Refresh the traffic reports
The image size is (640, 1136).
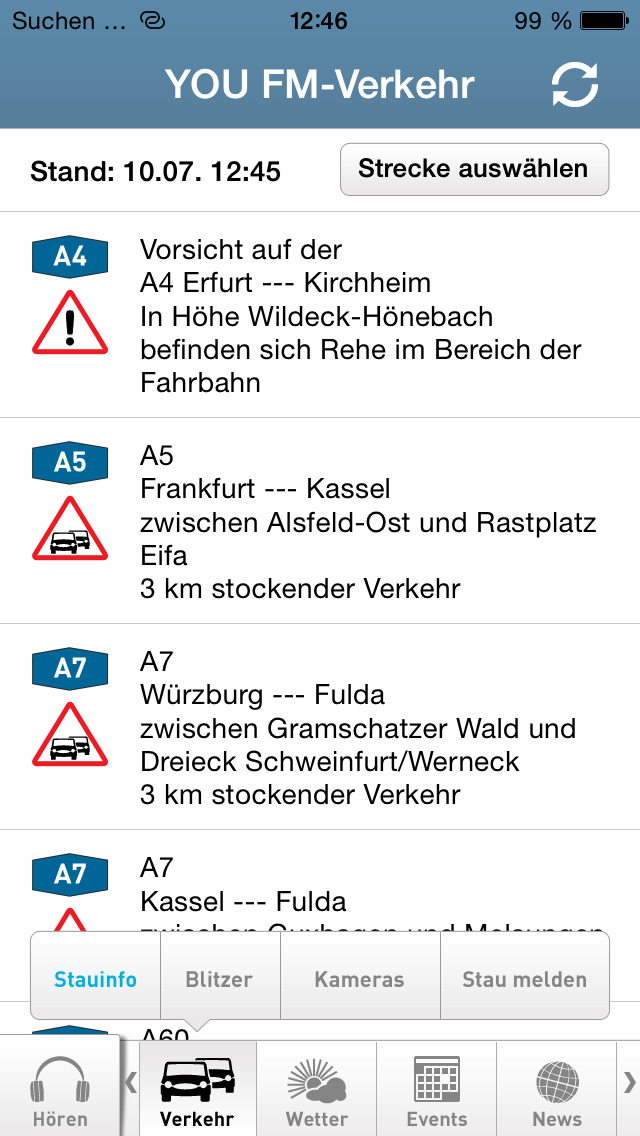point(575,85)
